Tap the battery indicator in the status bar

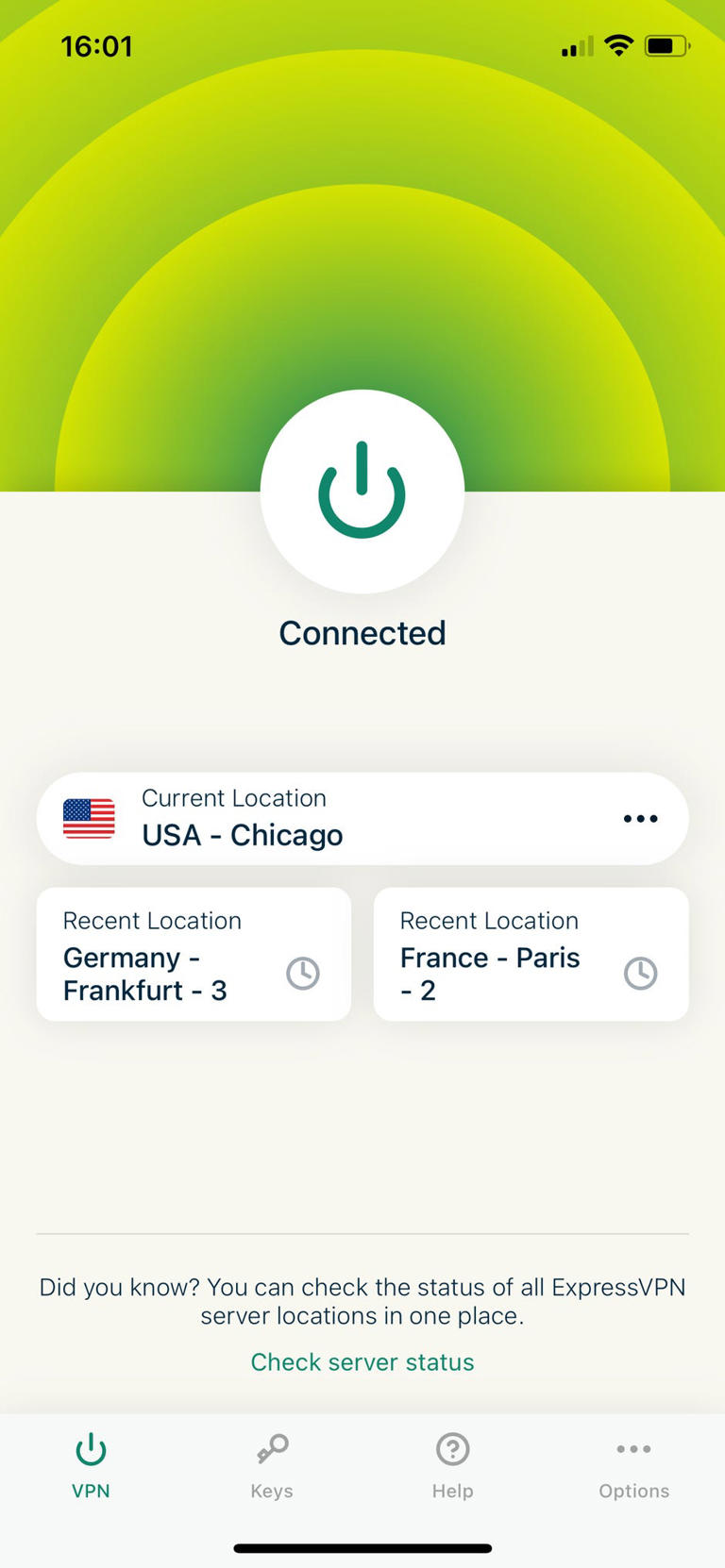tap(666, 44)
